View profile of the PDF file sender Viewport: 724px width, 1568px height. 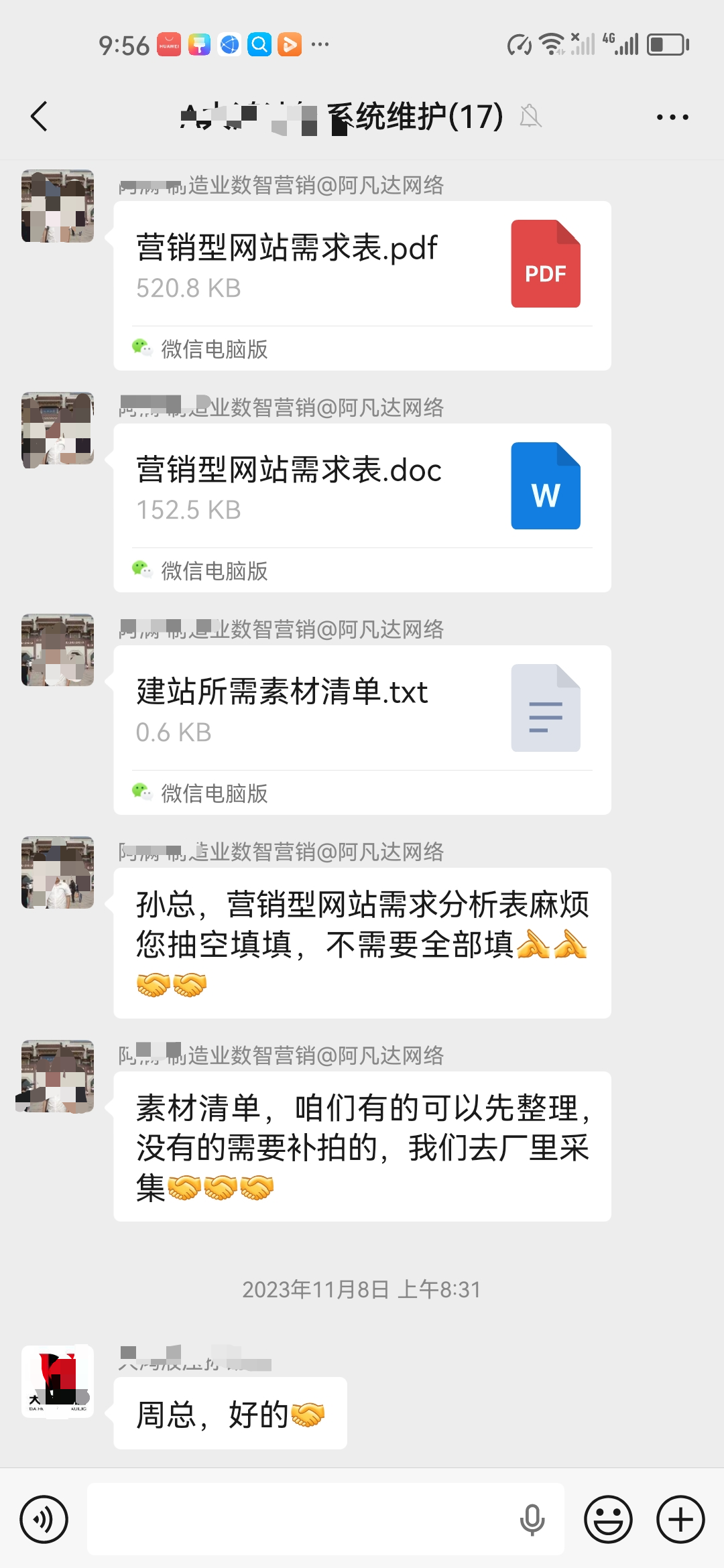(58, 206)
